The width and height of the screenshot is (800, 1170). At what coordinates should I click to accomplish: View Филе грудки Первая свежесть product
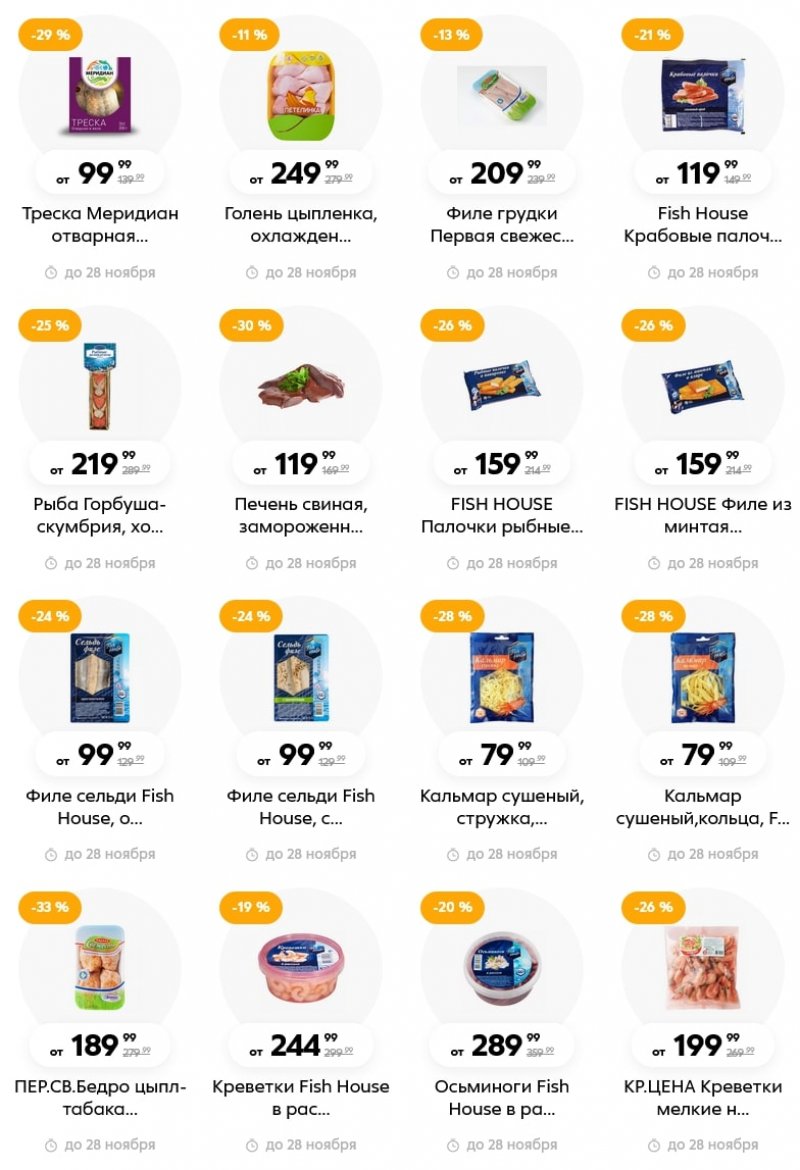pyautogui.click(x=502, y=96)
